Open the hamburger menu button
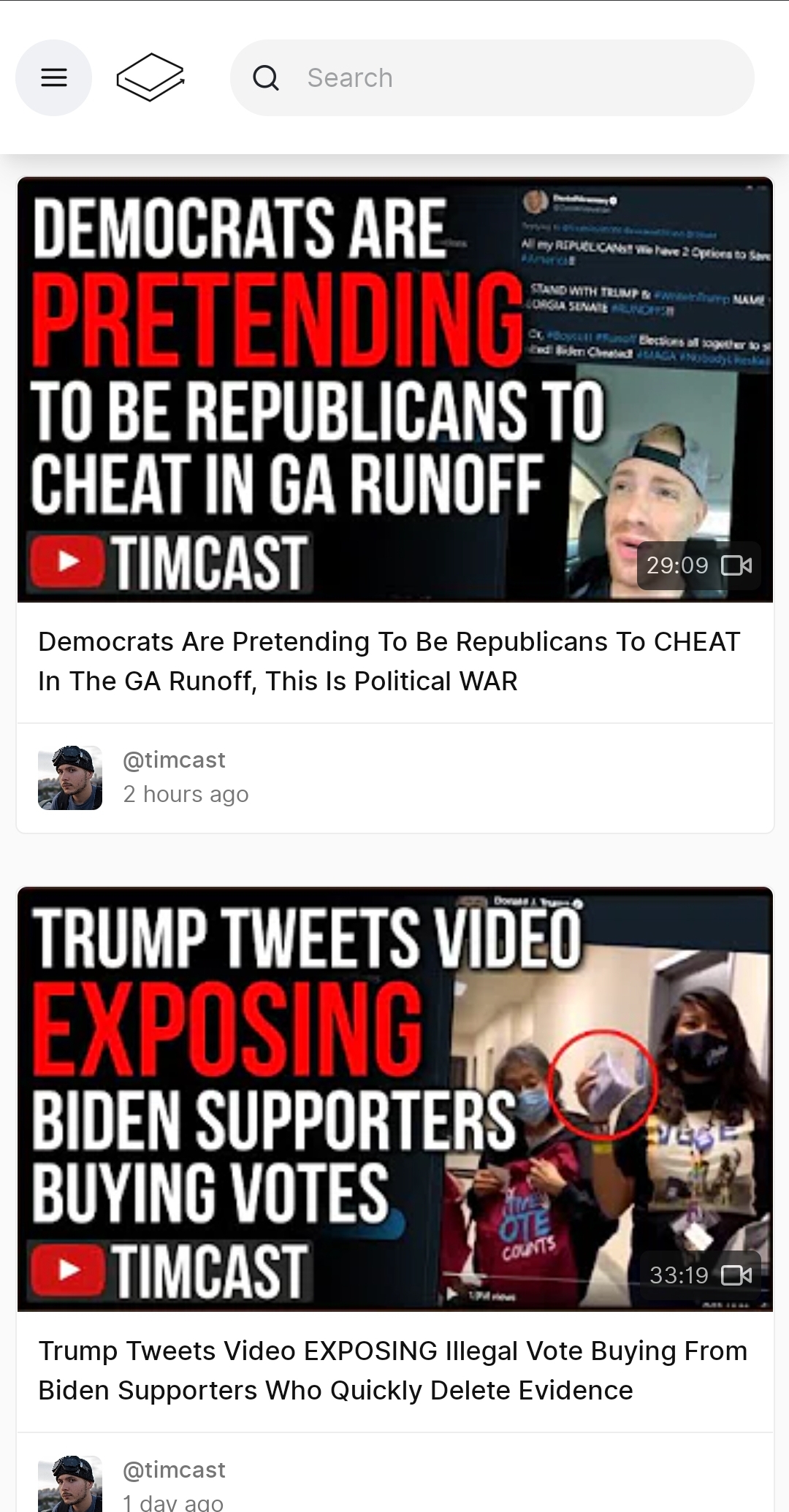The height and width of the screenshot is (1512, 789). pyautogui.click(x=53, y=77)
